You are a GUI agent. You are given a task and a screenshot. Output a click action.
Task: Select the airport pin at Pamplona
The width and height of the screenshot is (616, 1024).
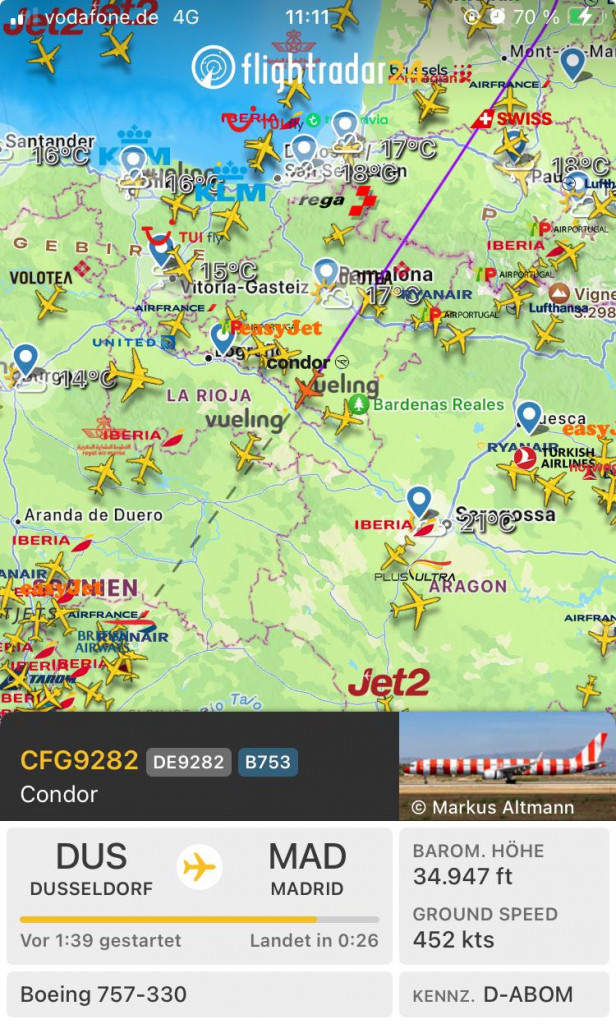click(326, 273)
